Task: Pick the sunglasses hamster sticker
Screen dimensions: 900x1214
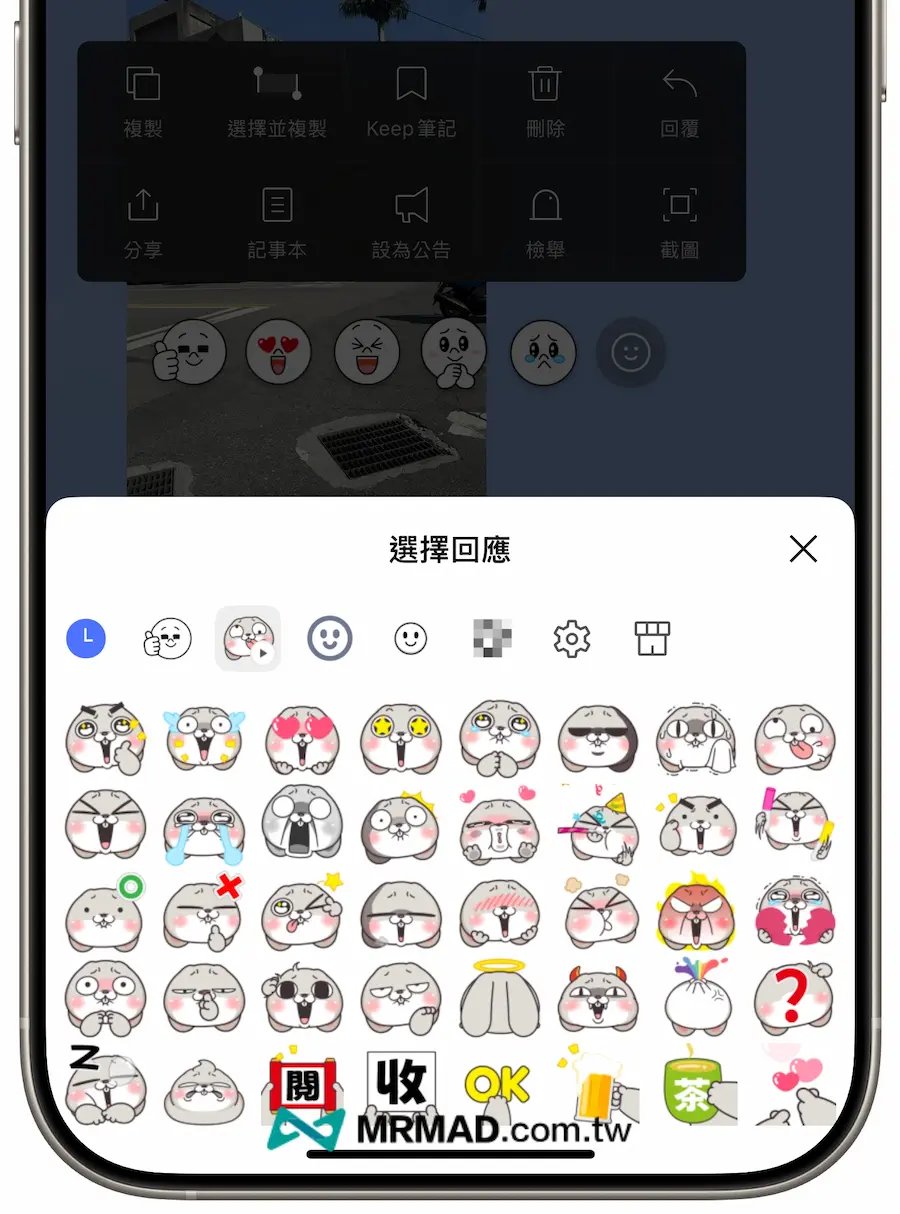Action: click(597, 740)
